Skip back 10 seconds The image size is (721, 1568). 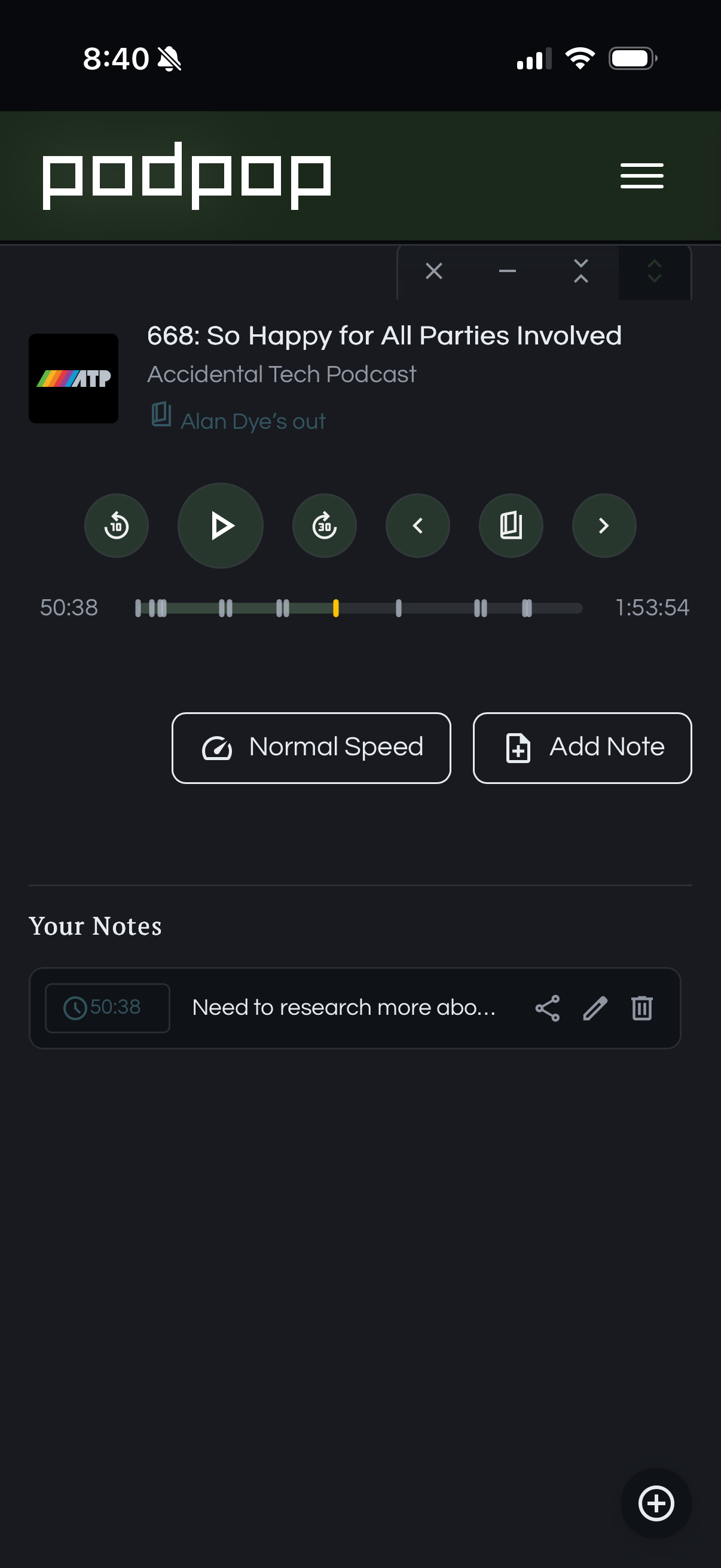(x=117, y=525)
